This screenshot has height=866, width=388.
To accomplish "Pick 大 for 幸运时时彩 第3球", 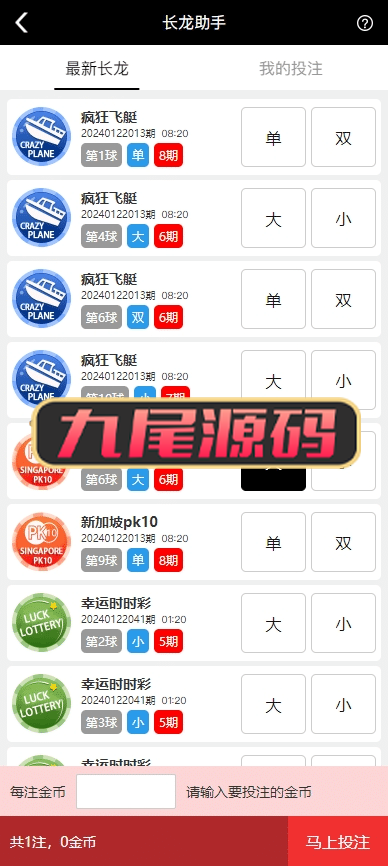I will pos(273,705).
